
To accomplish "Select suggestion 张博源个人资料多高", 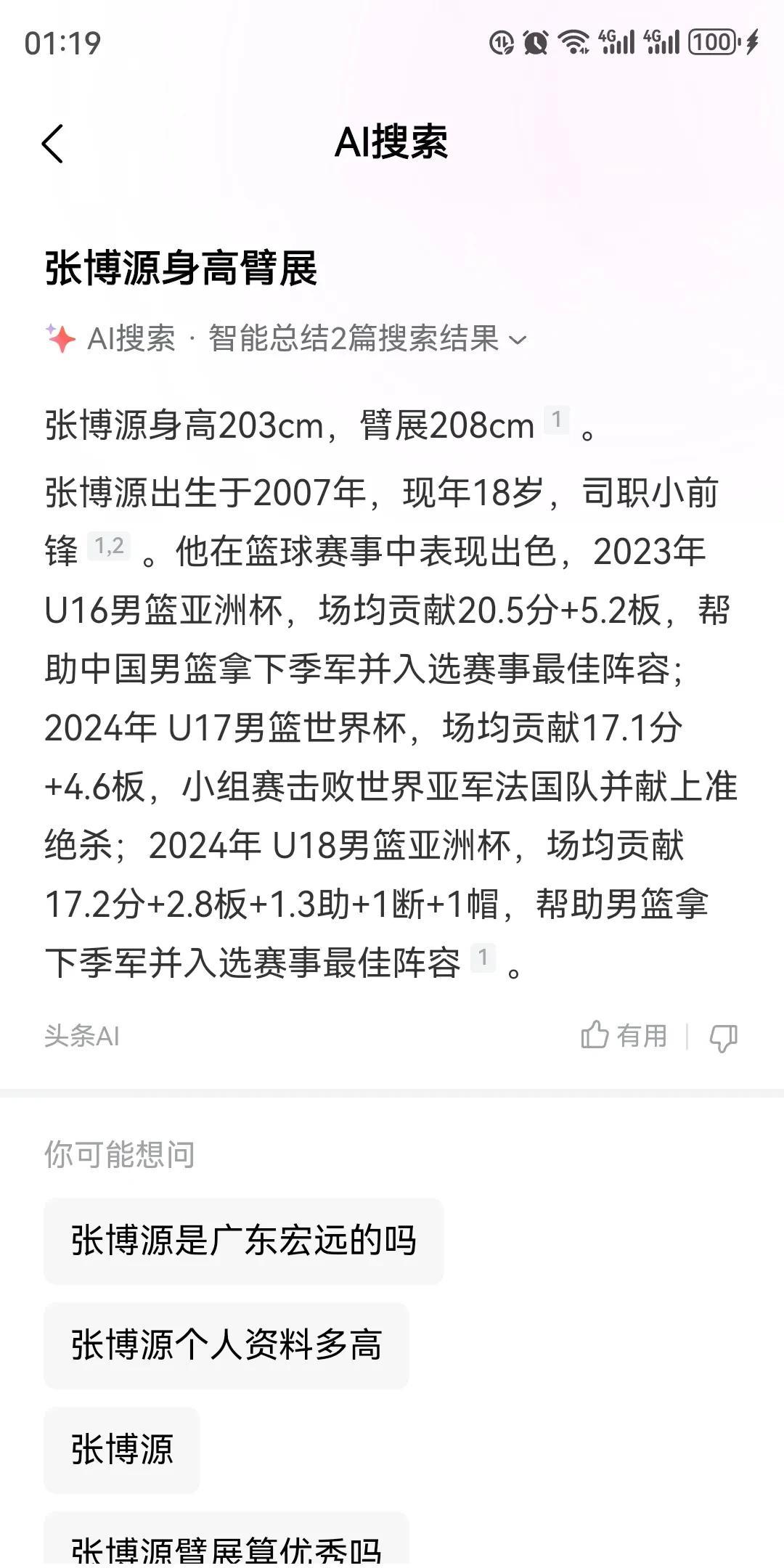I will (x=226, y=1345).
